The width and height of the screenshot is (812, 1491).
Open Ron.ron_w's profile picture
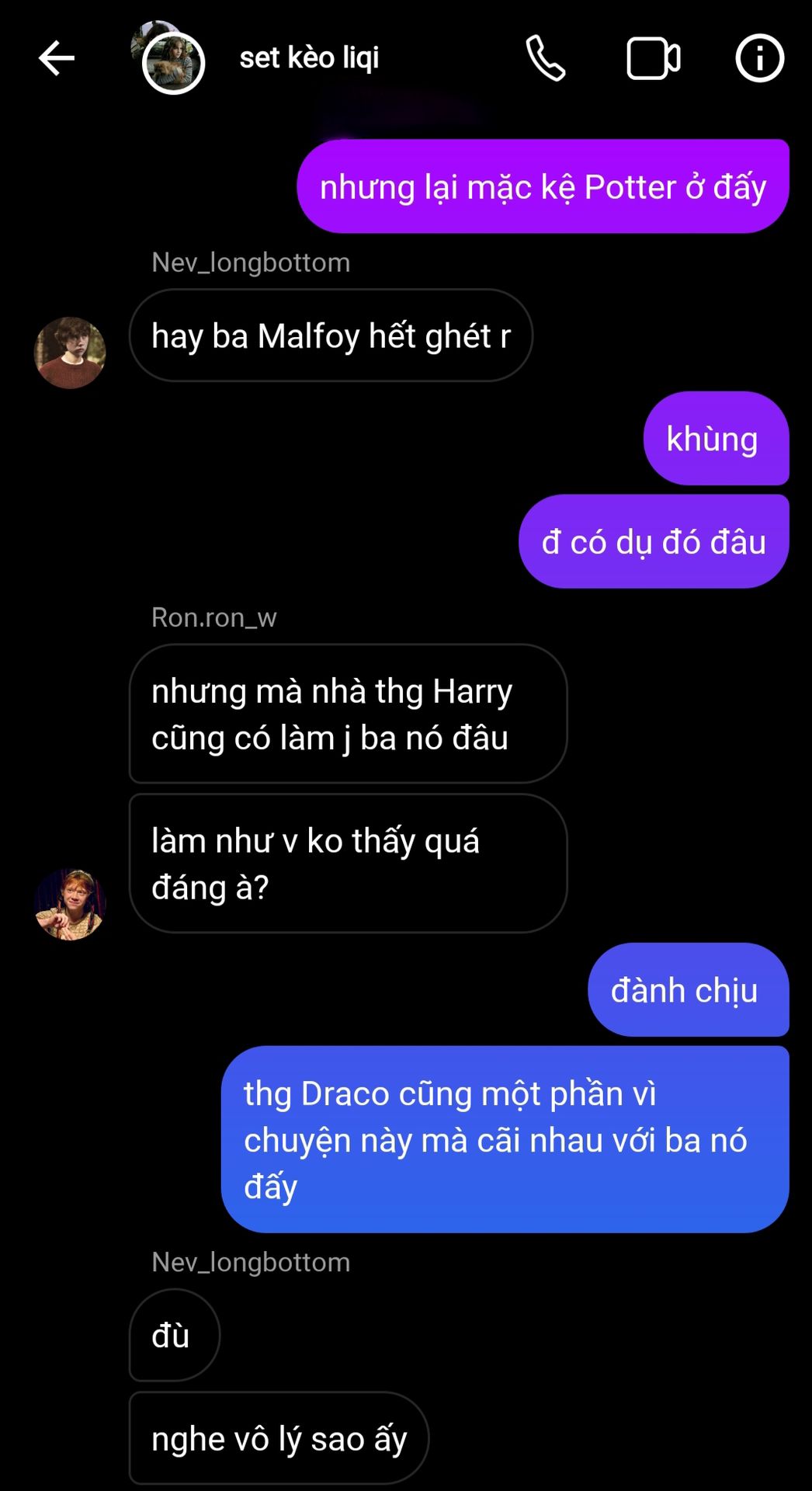tap(70, 904)
